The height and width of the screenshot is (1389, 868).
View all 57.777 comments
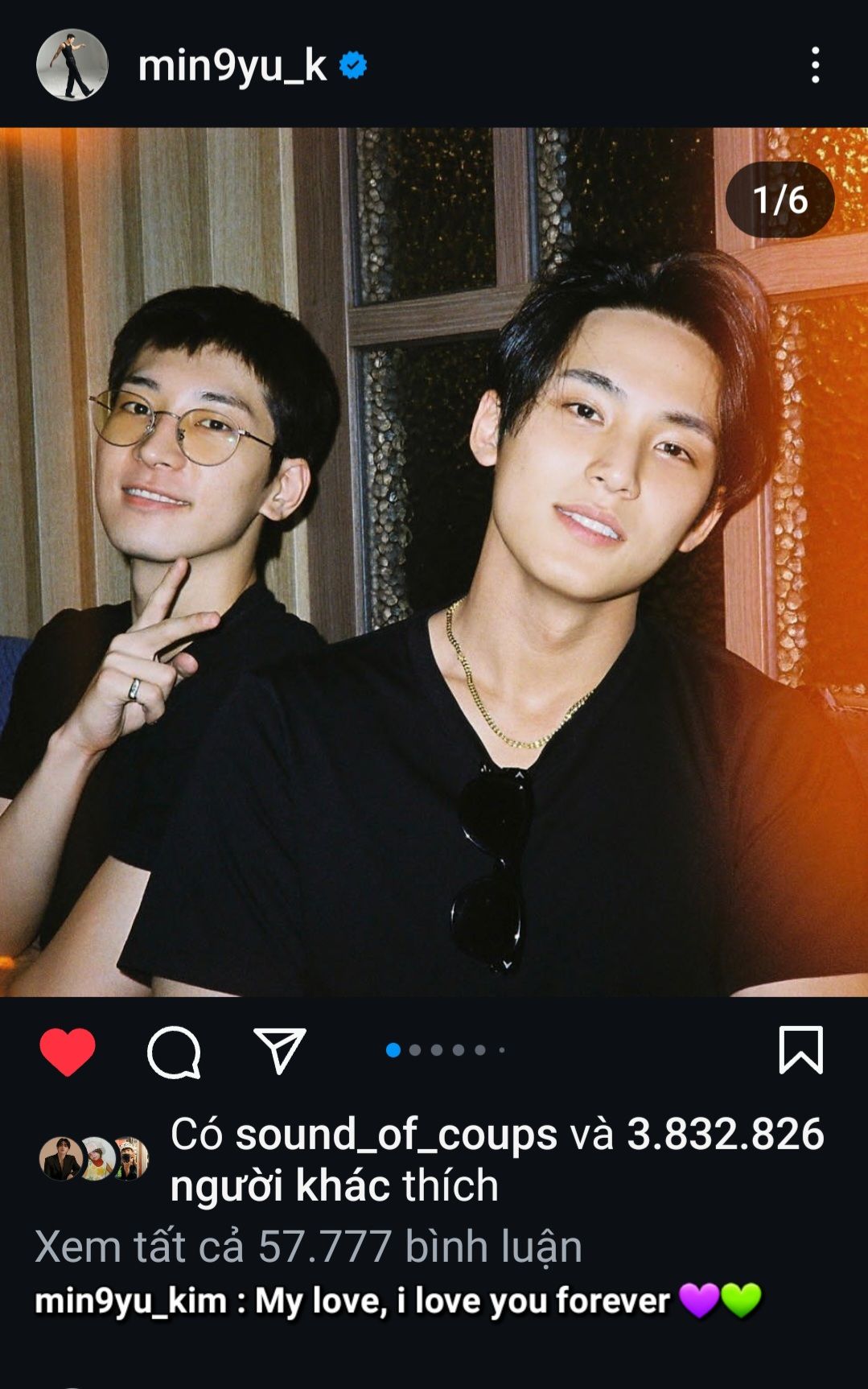[308, 1247]
